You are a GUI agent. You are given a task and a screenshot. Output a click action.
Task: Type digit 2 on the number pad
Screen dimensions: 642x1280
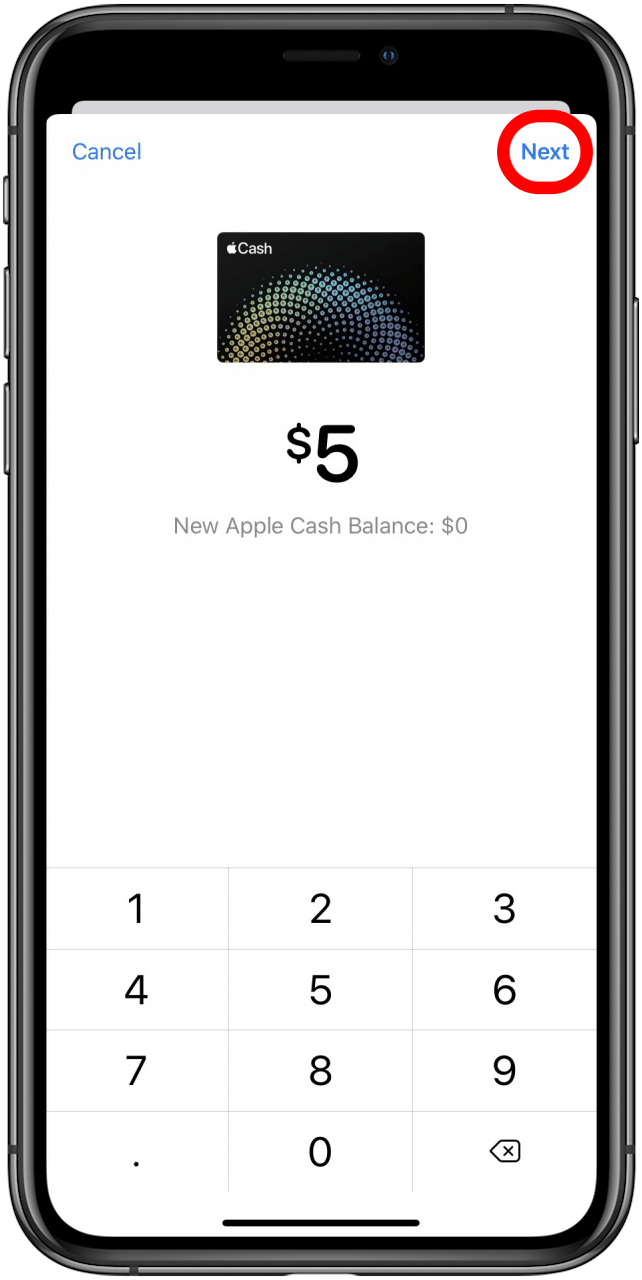coord(320,909)
